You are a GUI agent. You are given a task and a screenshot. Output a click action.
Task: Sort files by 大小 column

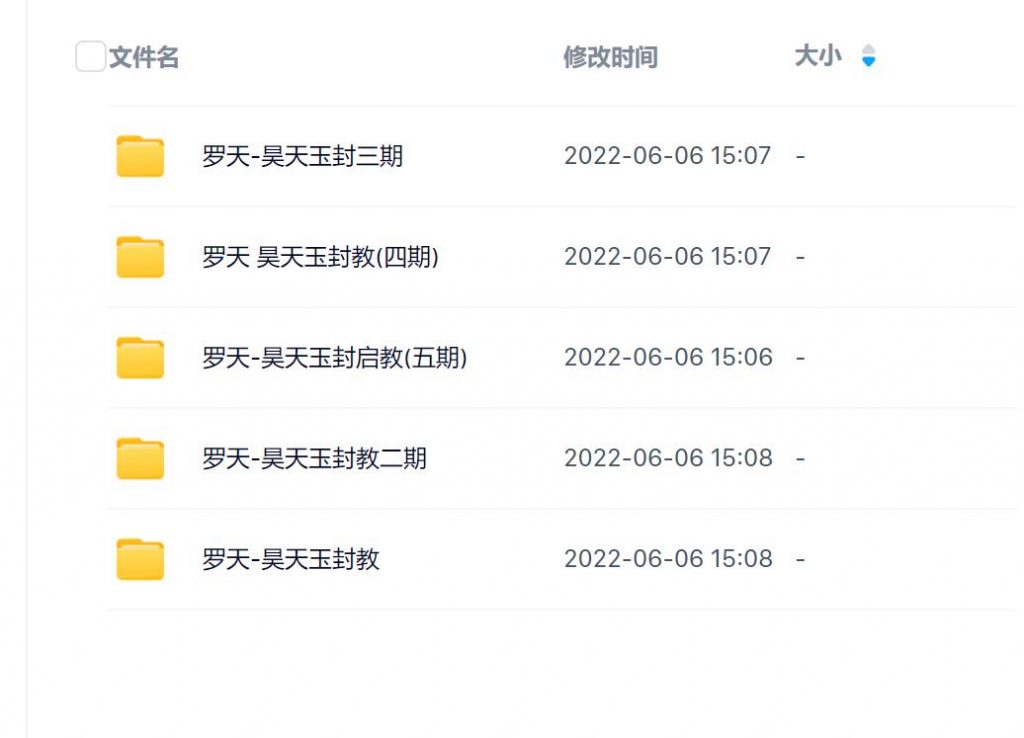click(818, 56)
